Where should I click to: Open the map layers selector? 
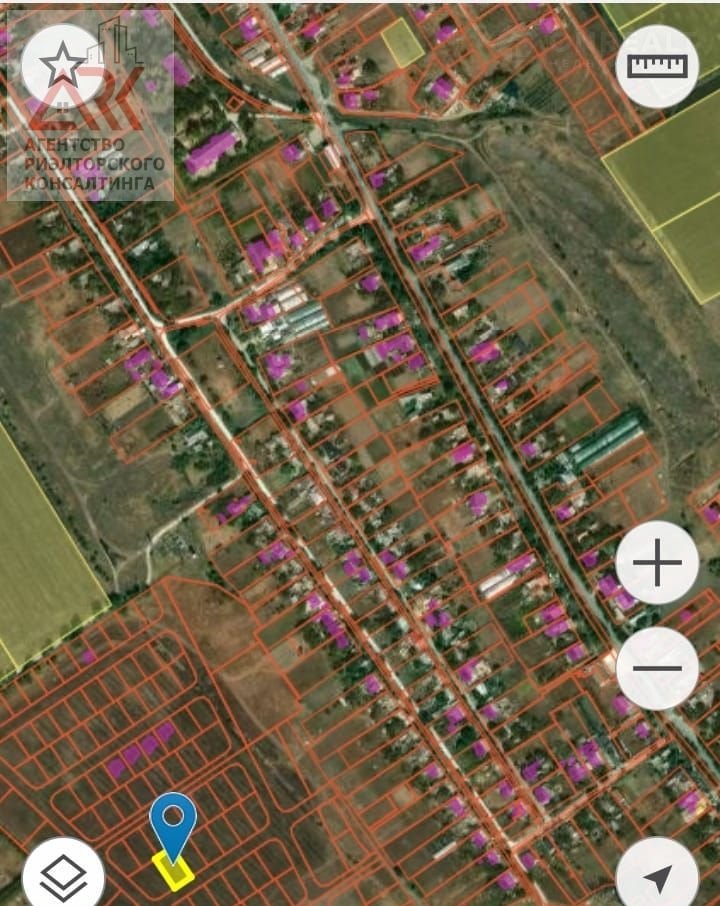coord(63,877)
